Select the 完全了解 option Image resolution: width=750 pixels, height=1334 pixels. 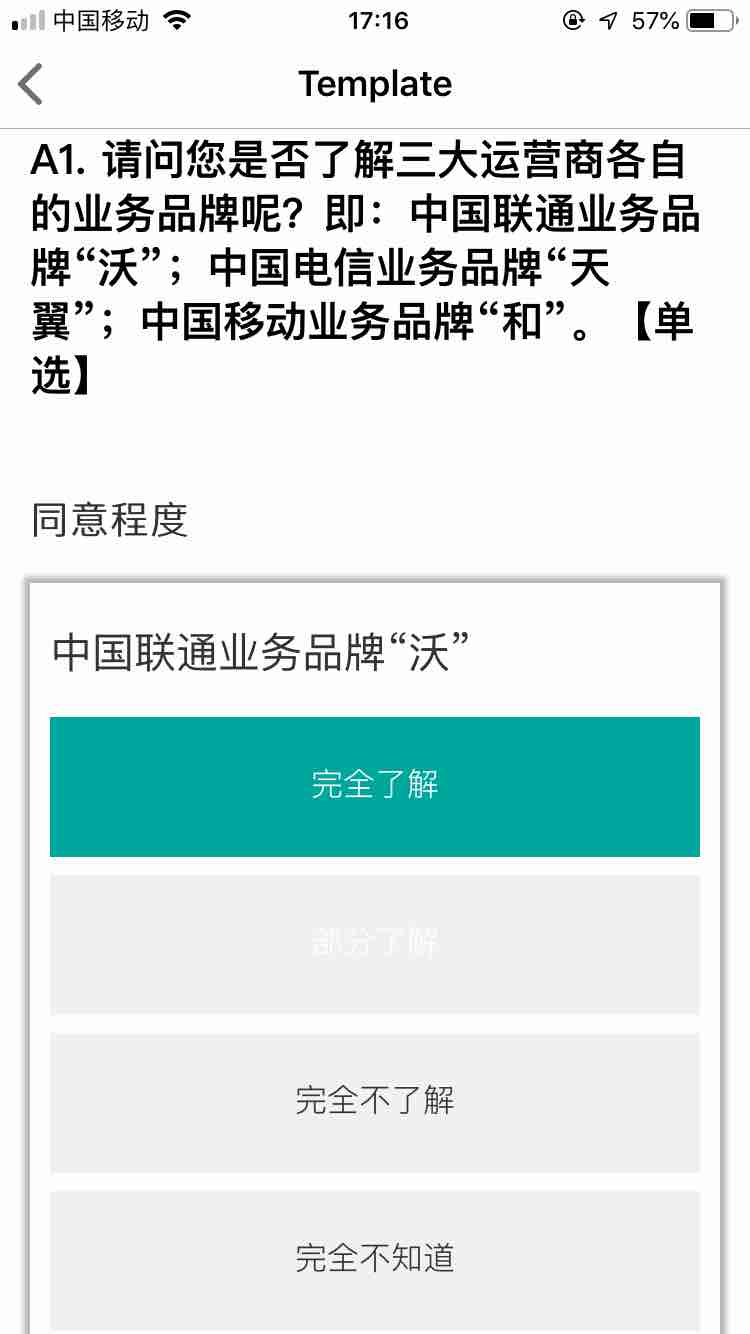pyautogui.click(x=375, y=786)
